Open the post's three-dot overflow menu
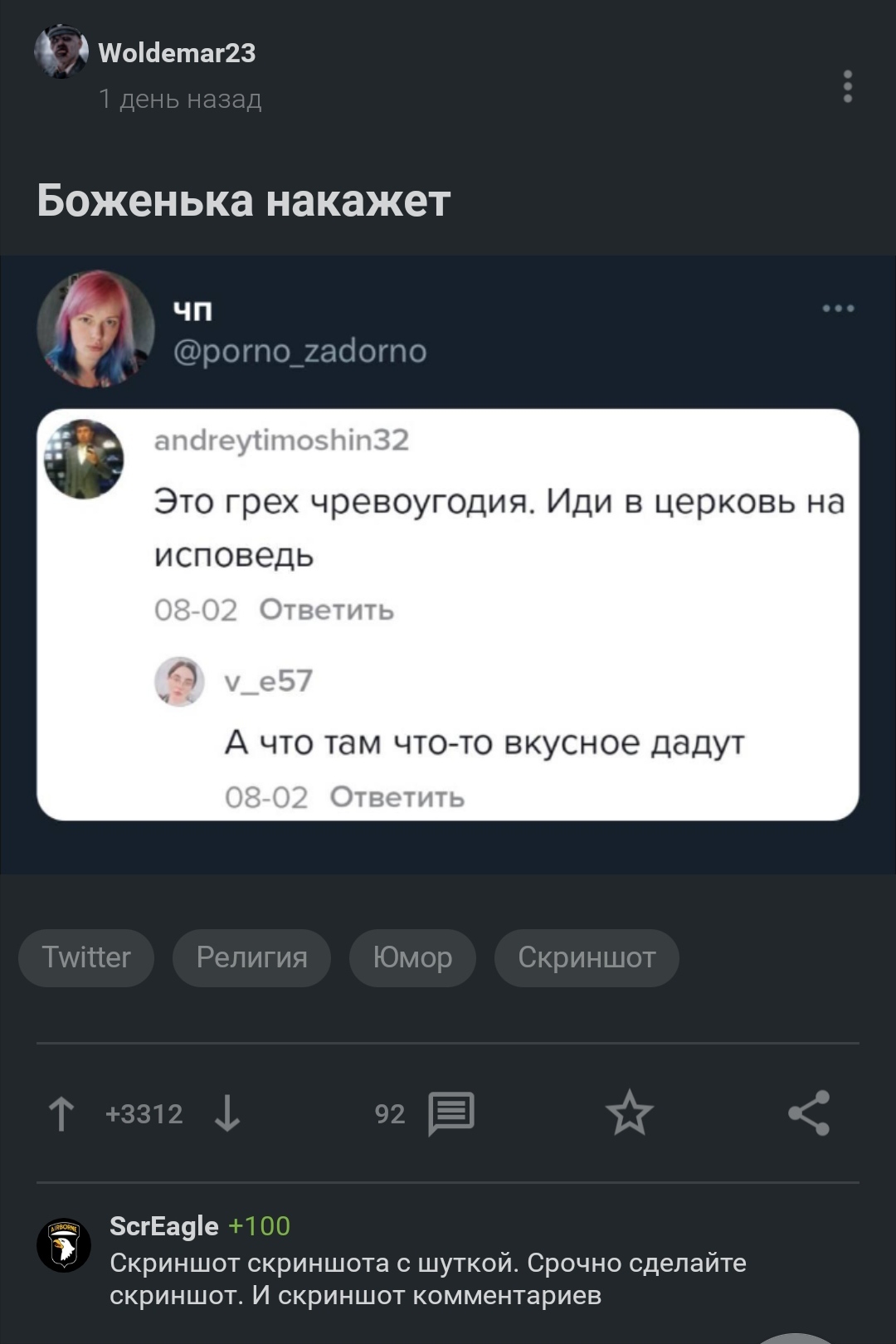This screenshot has height=1344, width=896. point(847,86)
